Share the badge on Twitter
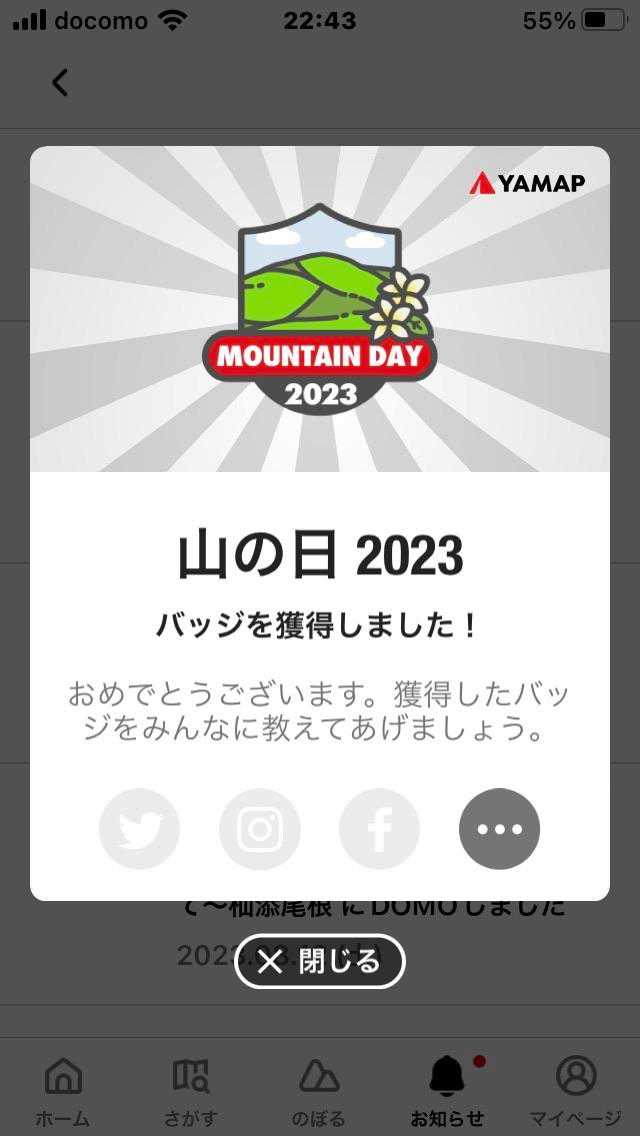The image size is (640, 1136). click(139, 829)
